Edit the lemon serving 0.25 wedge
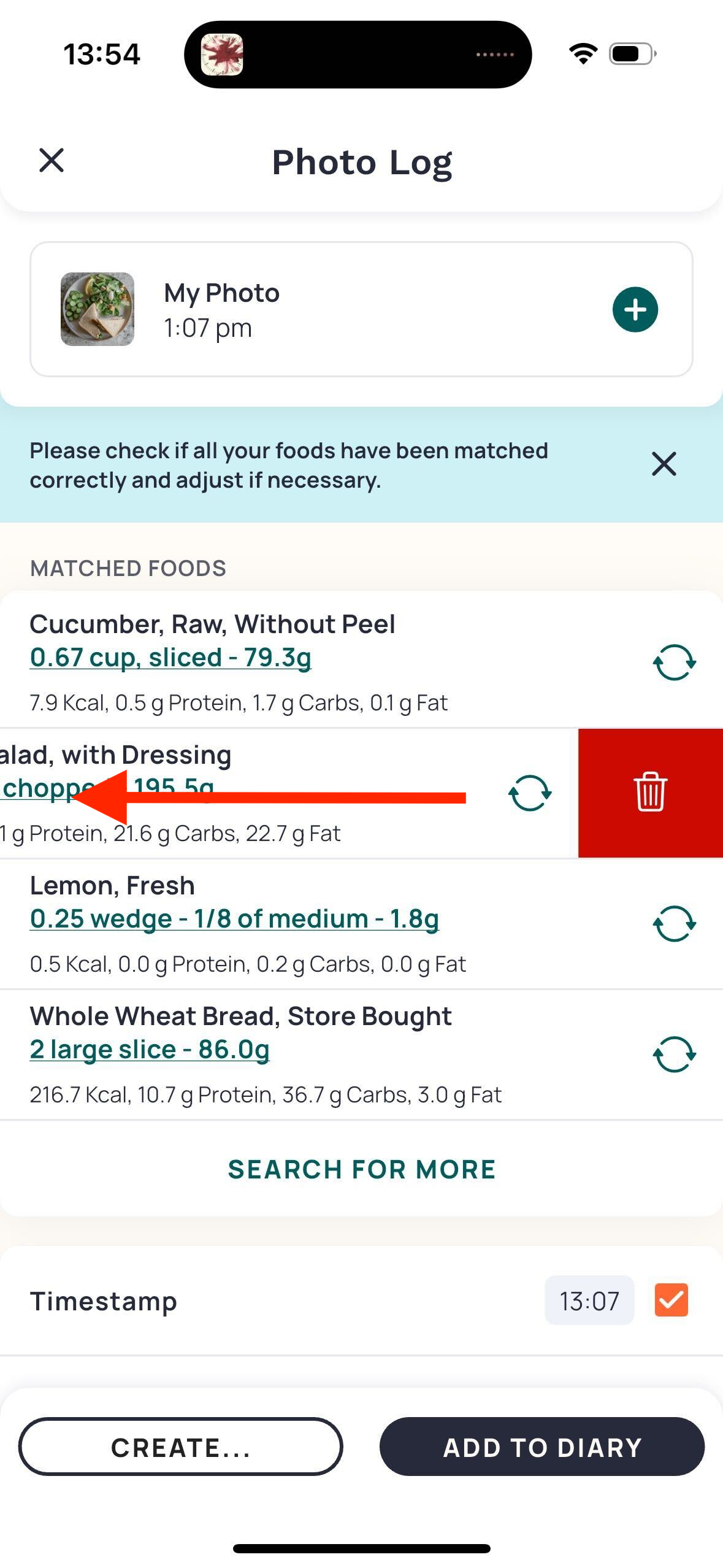 pyautogui.click(x=234, y=918)
